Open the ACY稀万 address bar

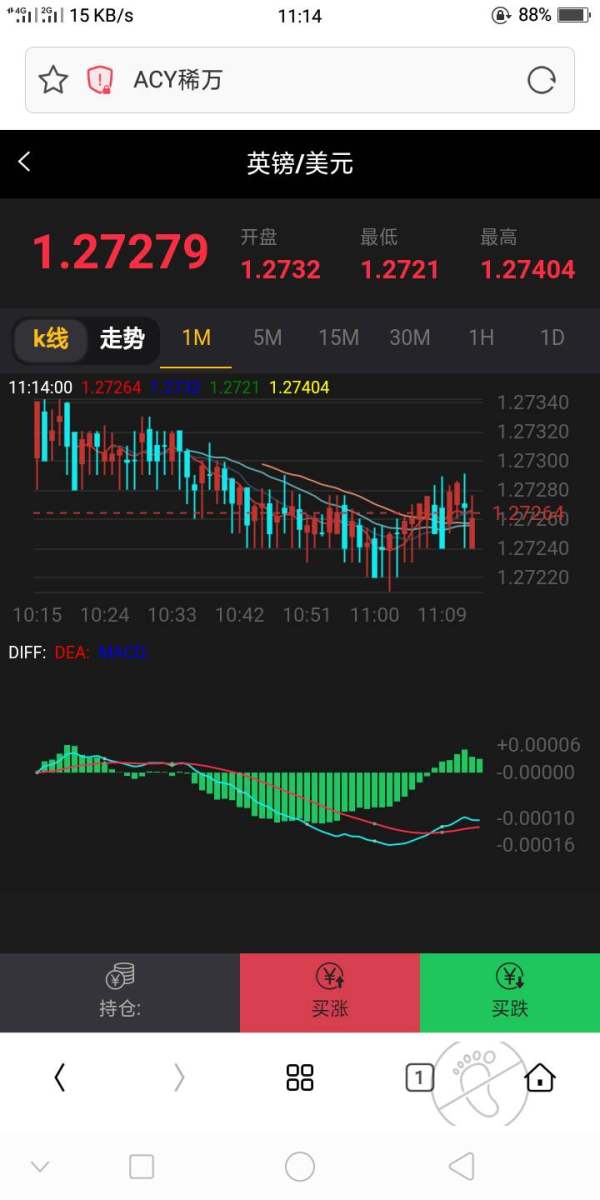pyautogui.click(x=300, y=80)
